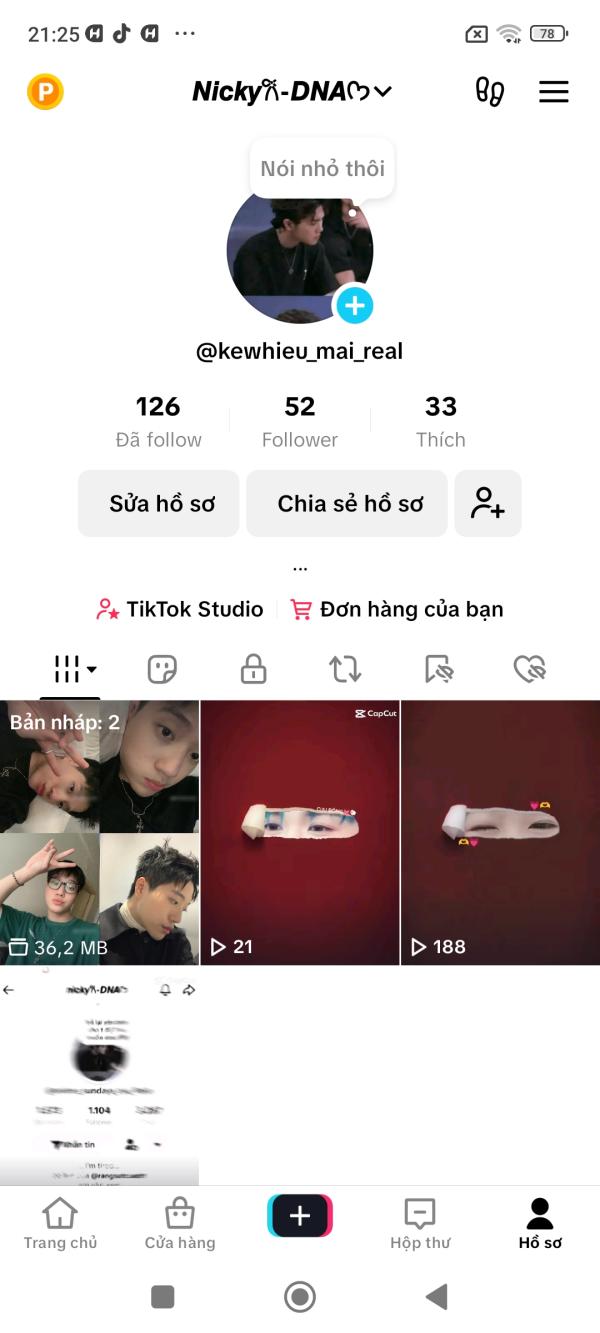Open the video with 21 views
The image size is (600, 1333).
(x=300, y=832)
